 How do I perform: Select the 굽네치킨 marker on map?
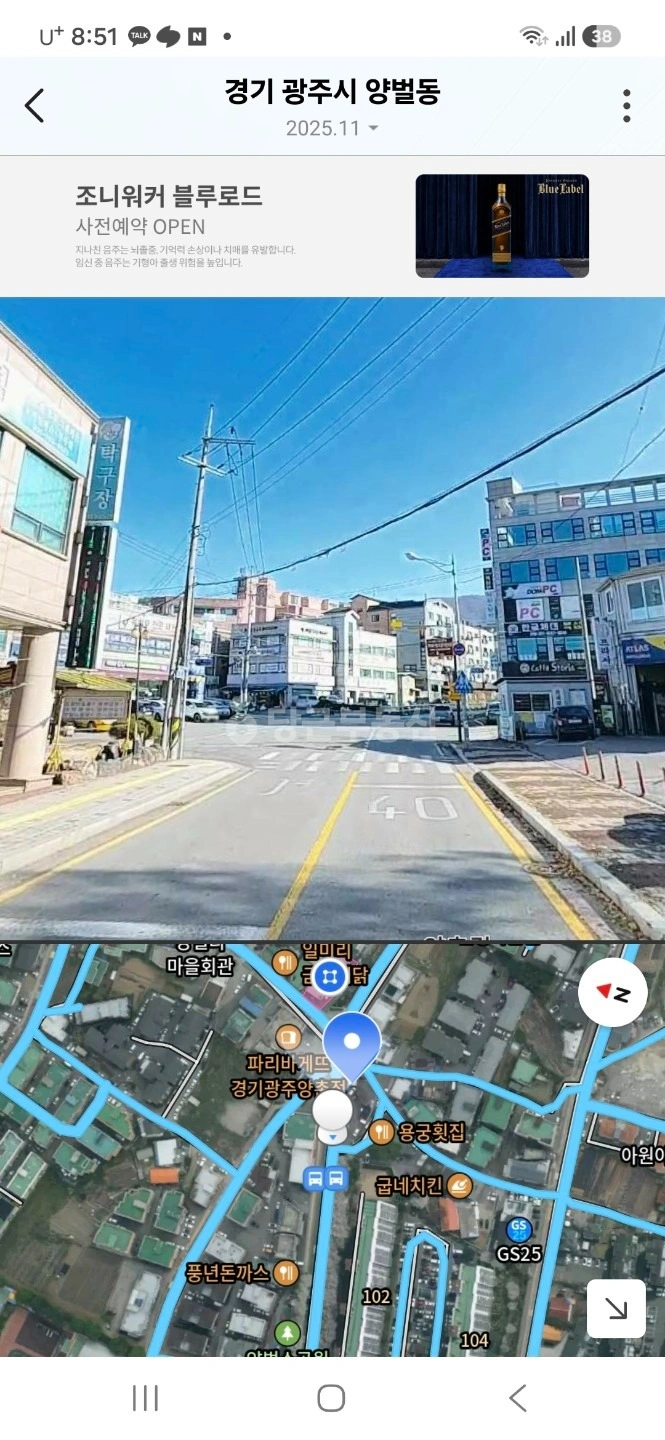pos(460,1186)
